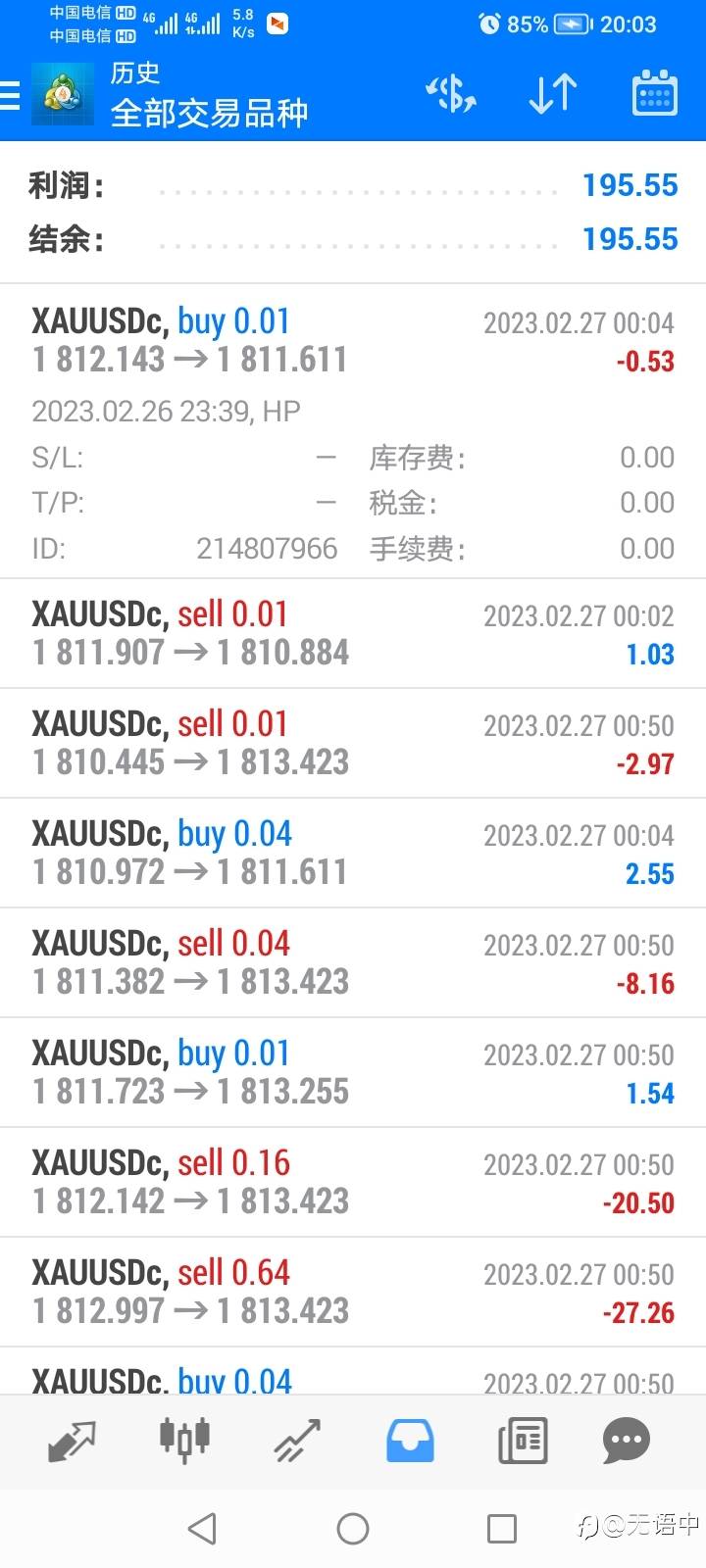Screen dimensions: 706x1568
Task: Switch to the Trade tab
Action: pyautogui.click(x=297, y=1440)
